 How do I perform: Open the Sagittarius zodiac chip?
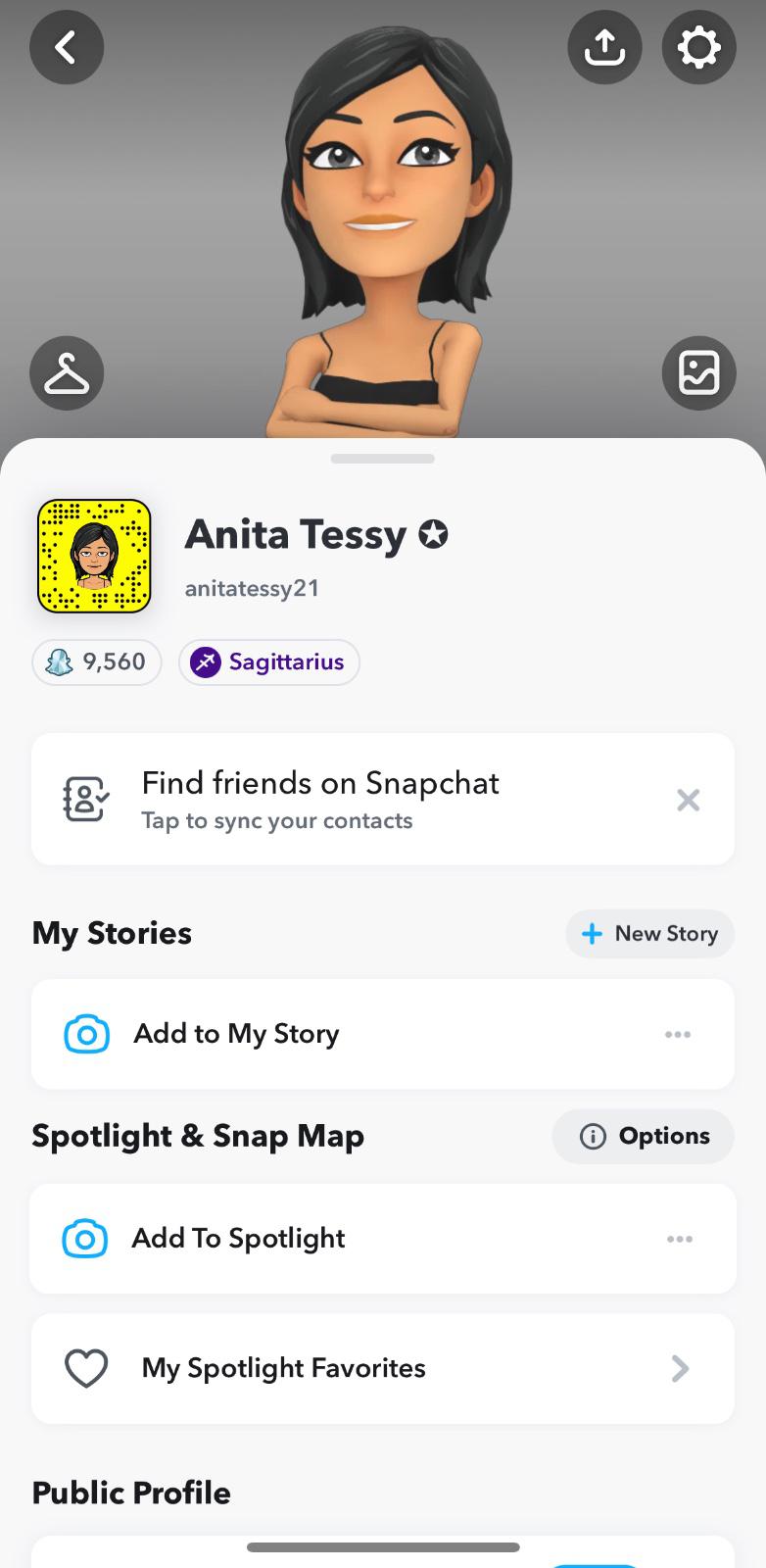[269, 662]
